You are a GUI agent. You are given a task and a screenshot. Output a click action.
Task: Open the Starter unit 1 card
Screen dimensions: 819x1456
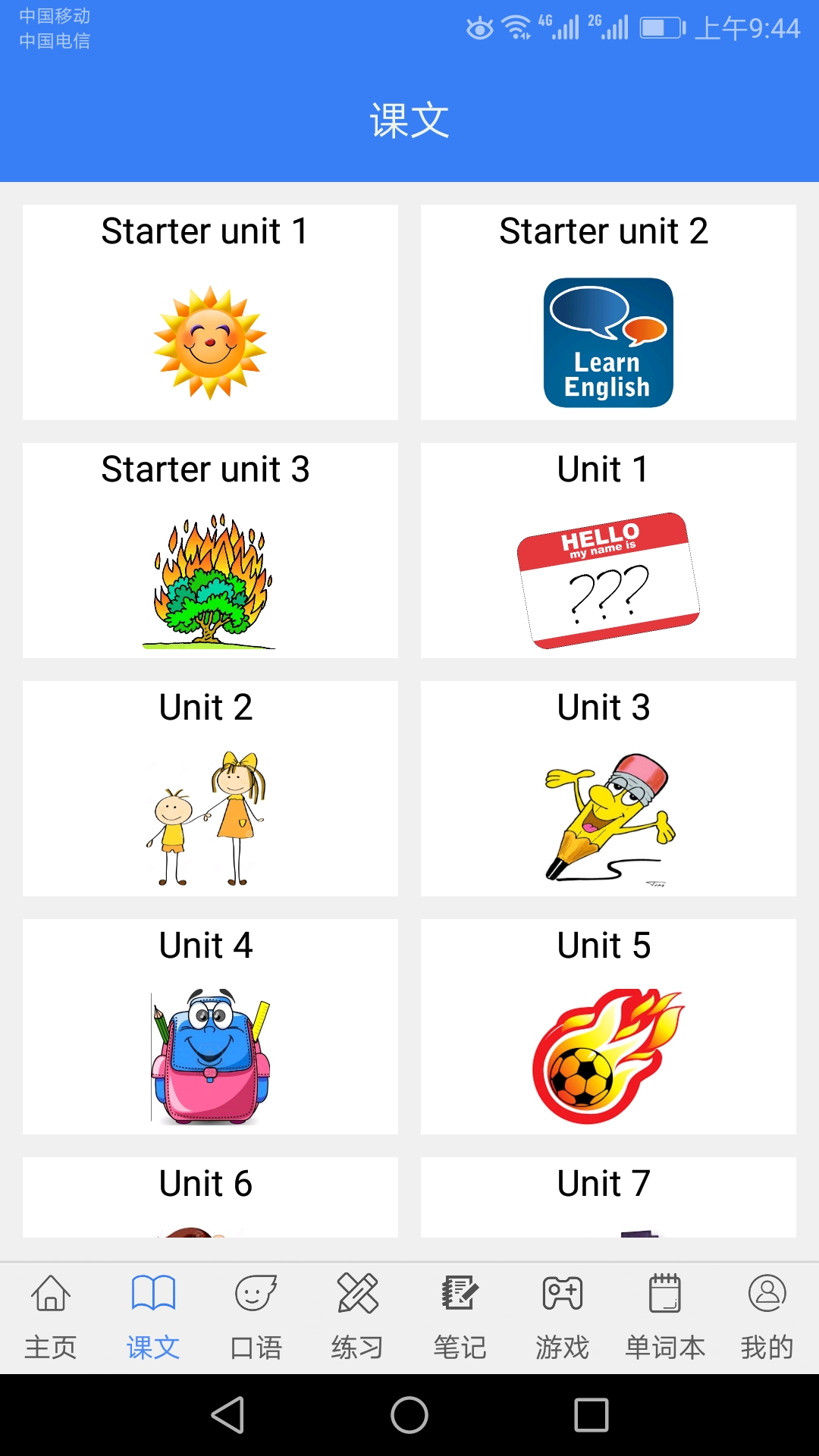click(210, 312)
